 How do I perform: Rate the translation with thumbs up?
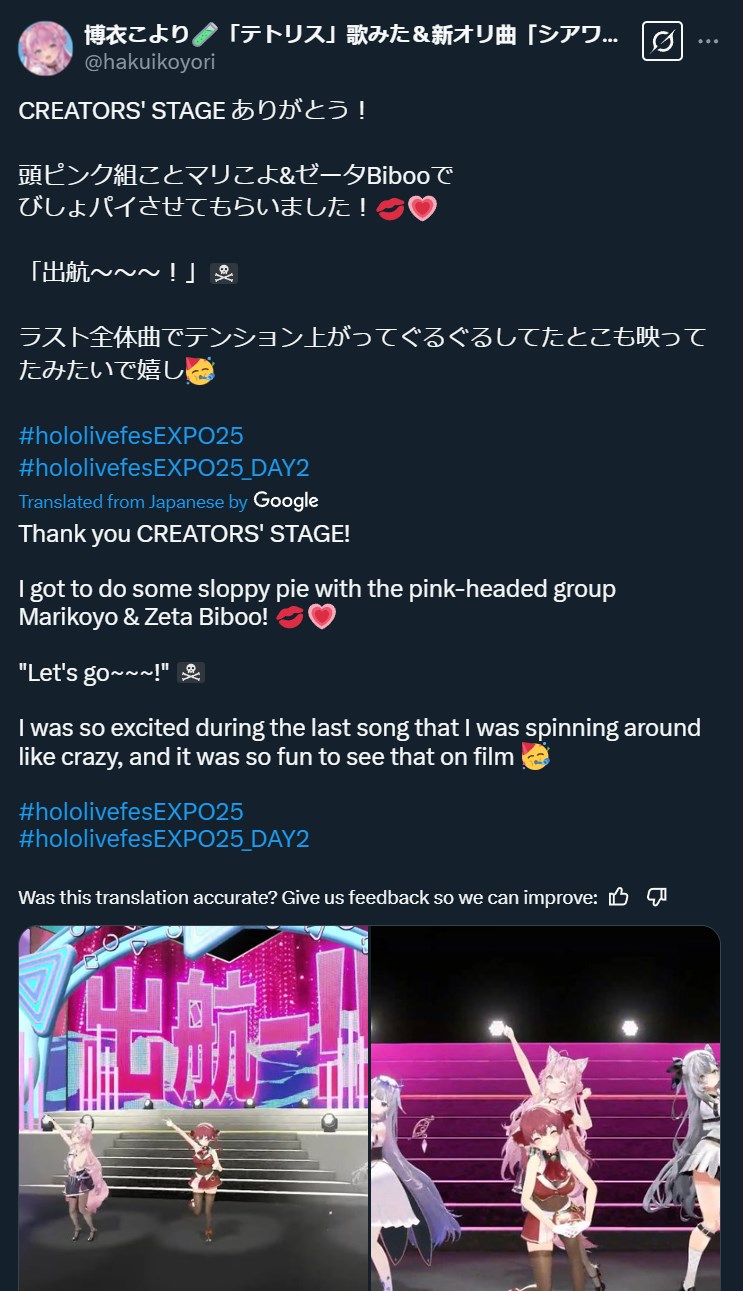click(619, 897)
